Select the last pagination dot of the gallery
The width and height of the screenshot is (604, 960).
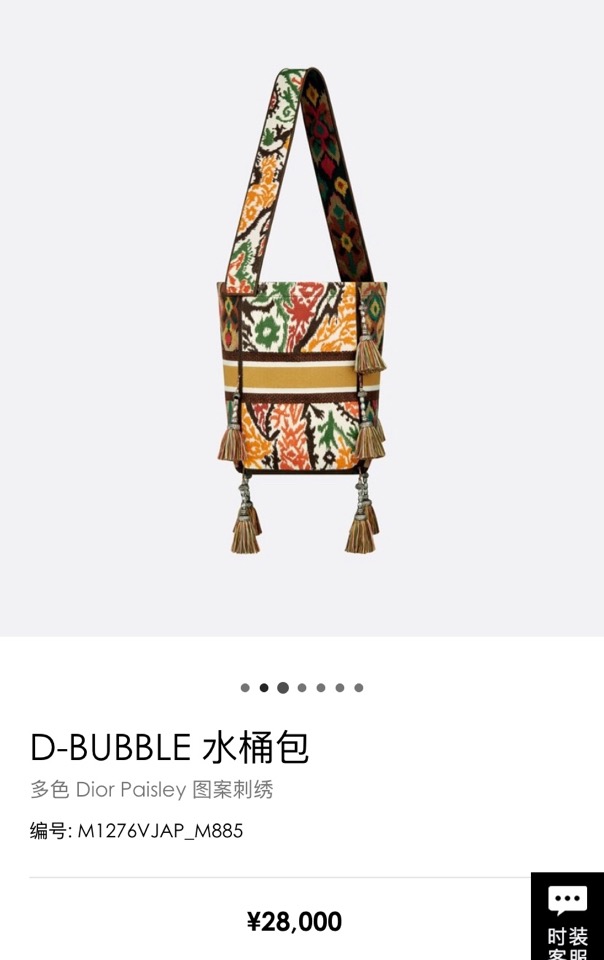pos(359,688)
